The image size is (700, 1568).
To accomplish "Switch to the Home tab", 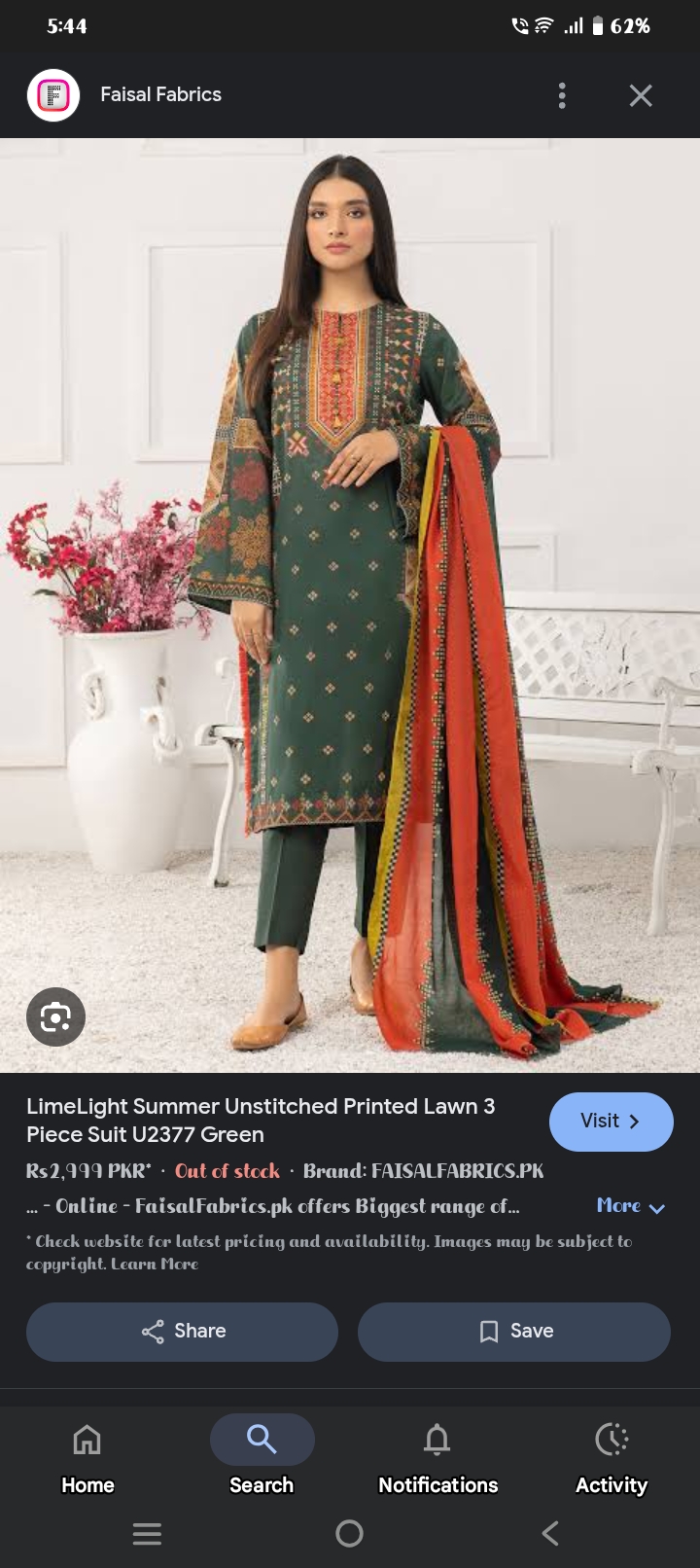I will 87,1456.
